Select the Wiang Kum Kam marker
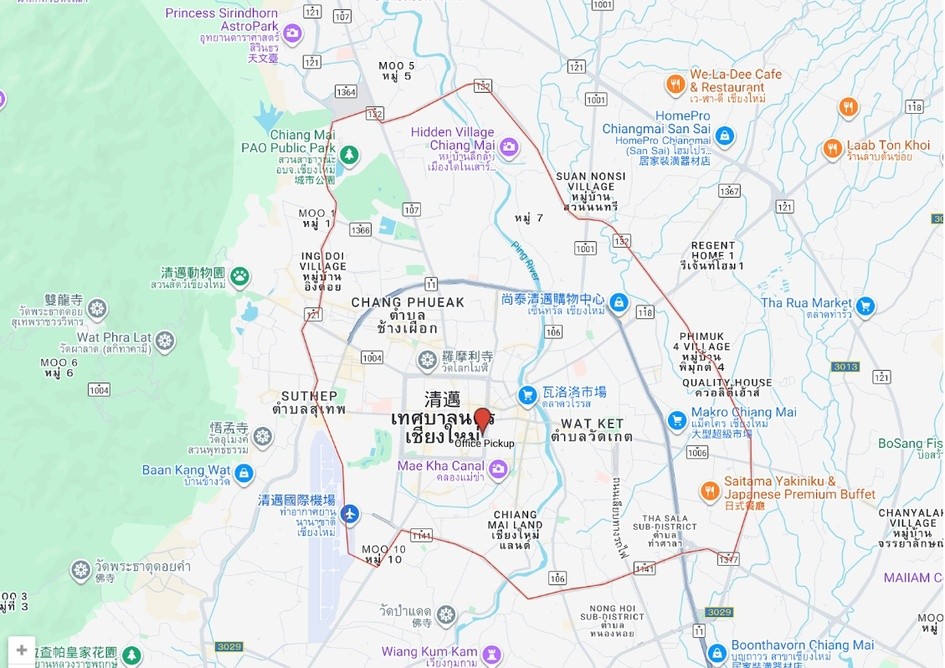Viewport: 945px width, 668px height. point(491,654)
